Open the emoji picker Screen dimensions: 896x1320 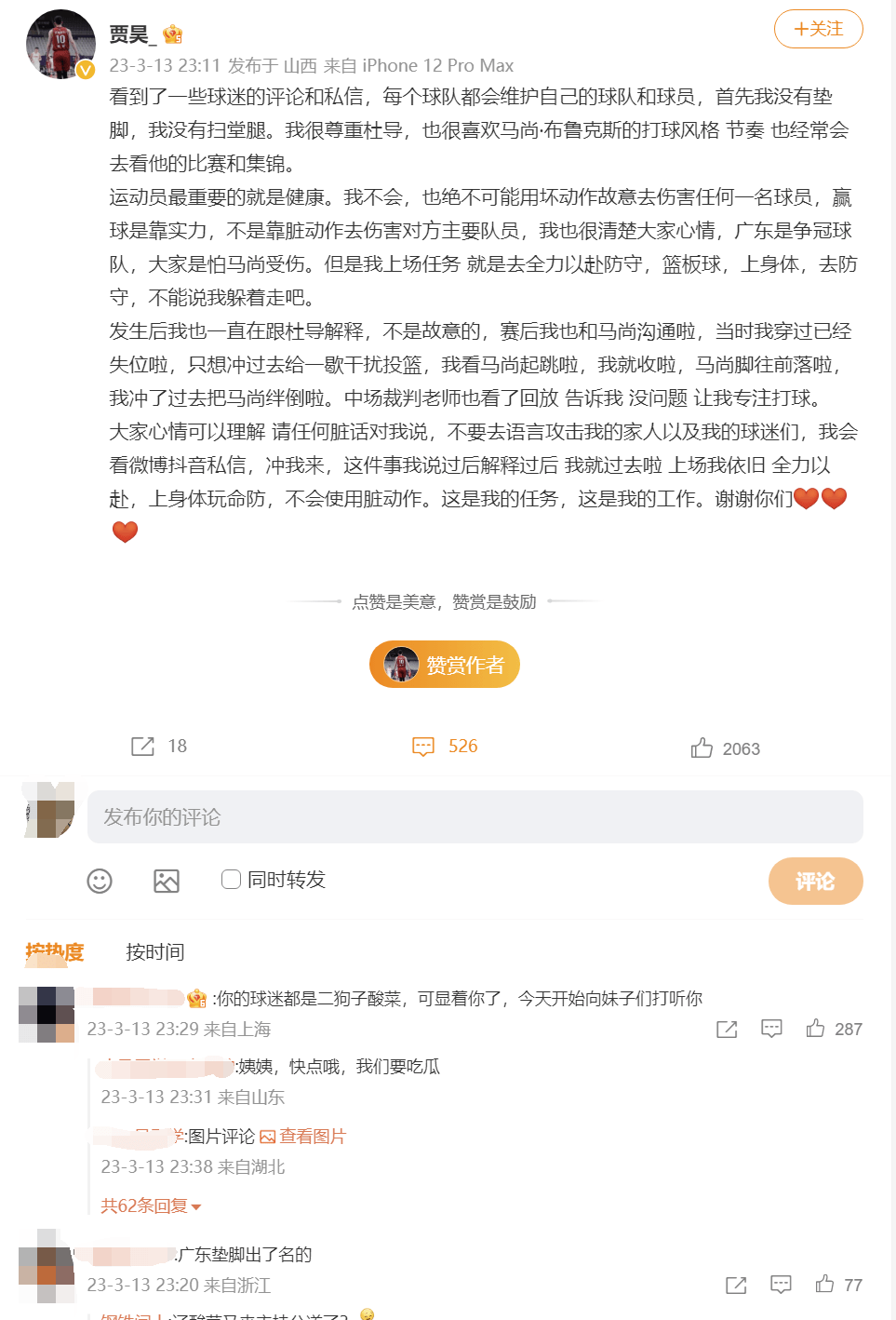click(100, 881)
